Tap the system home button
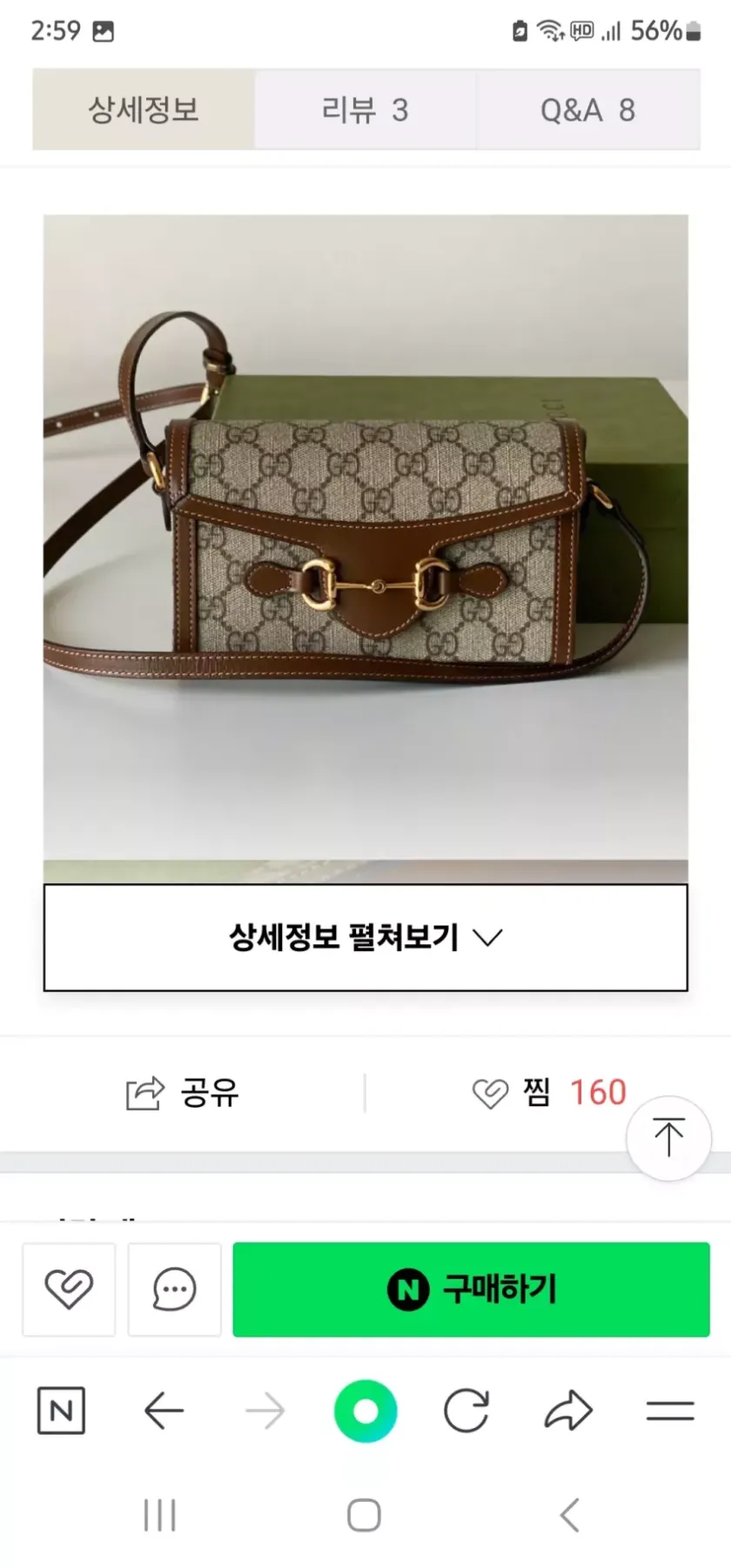This screenshot has height=1568, width=731. (364, 1515)
